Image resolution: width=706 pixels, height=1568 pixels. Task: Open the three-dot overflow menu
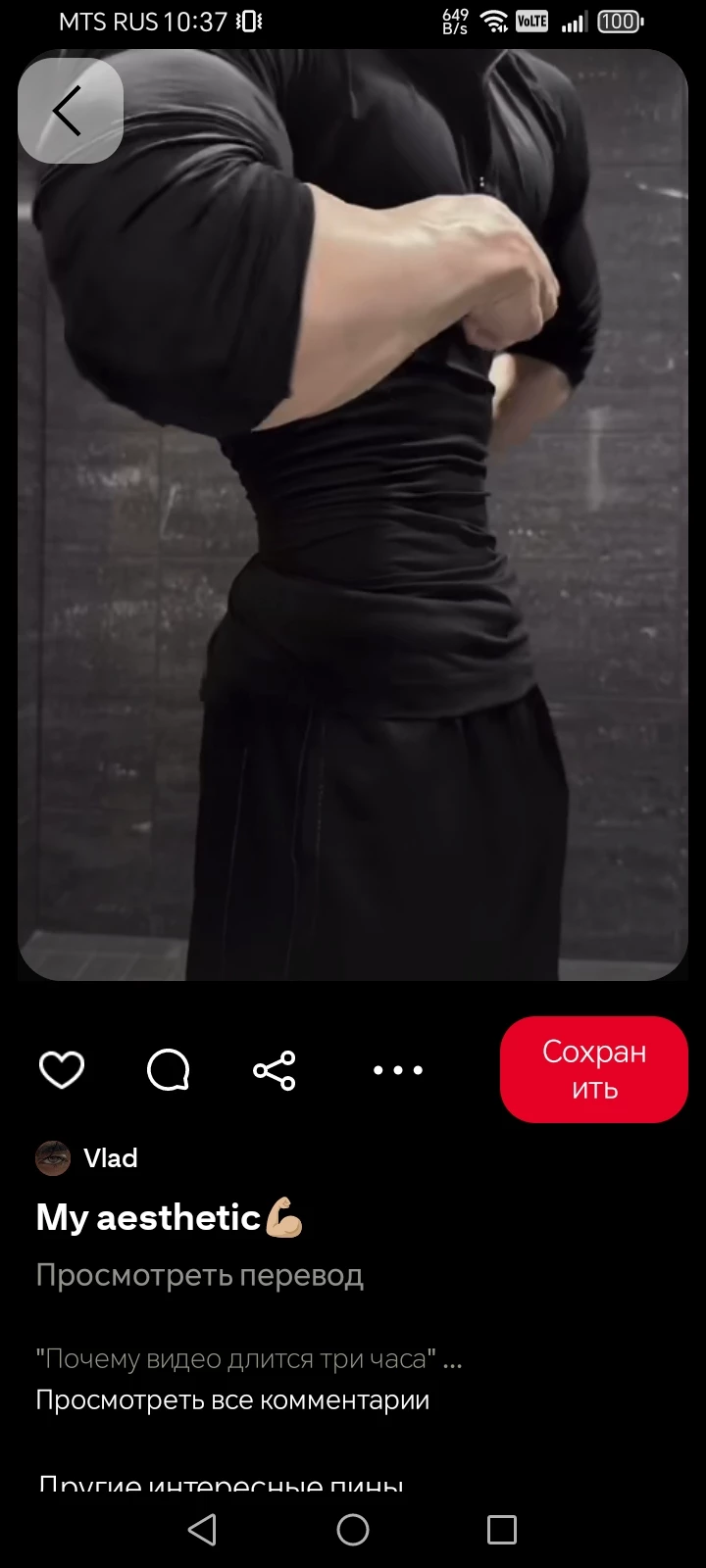coord(398,1070)
